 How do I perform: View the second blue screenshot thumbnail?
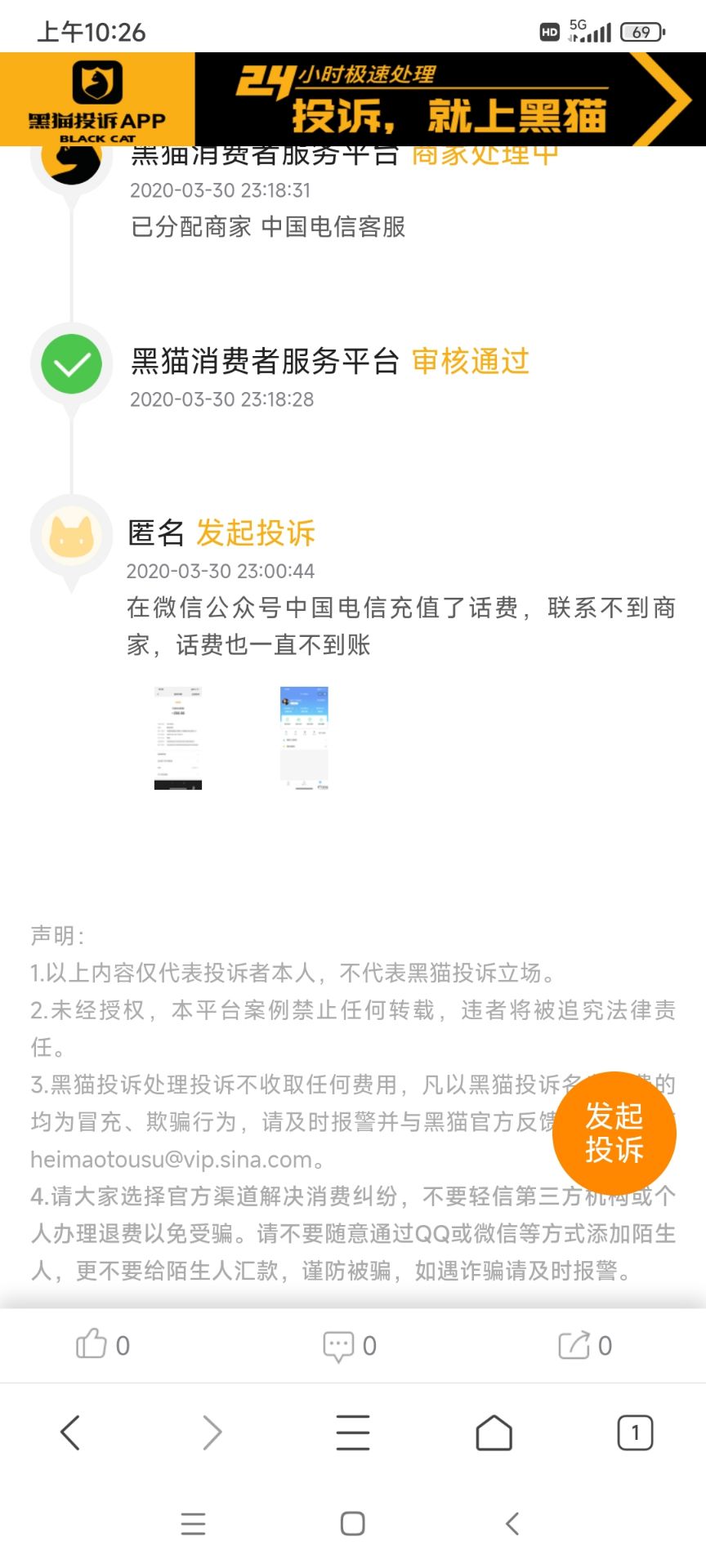(304, 738)
